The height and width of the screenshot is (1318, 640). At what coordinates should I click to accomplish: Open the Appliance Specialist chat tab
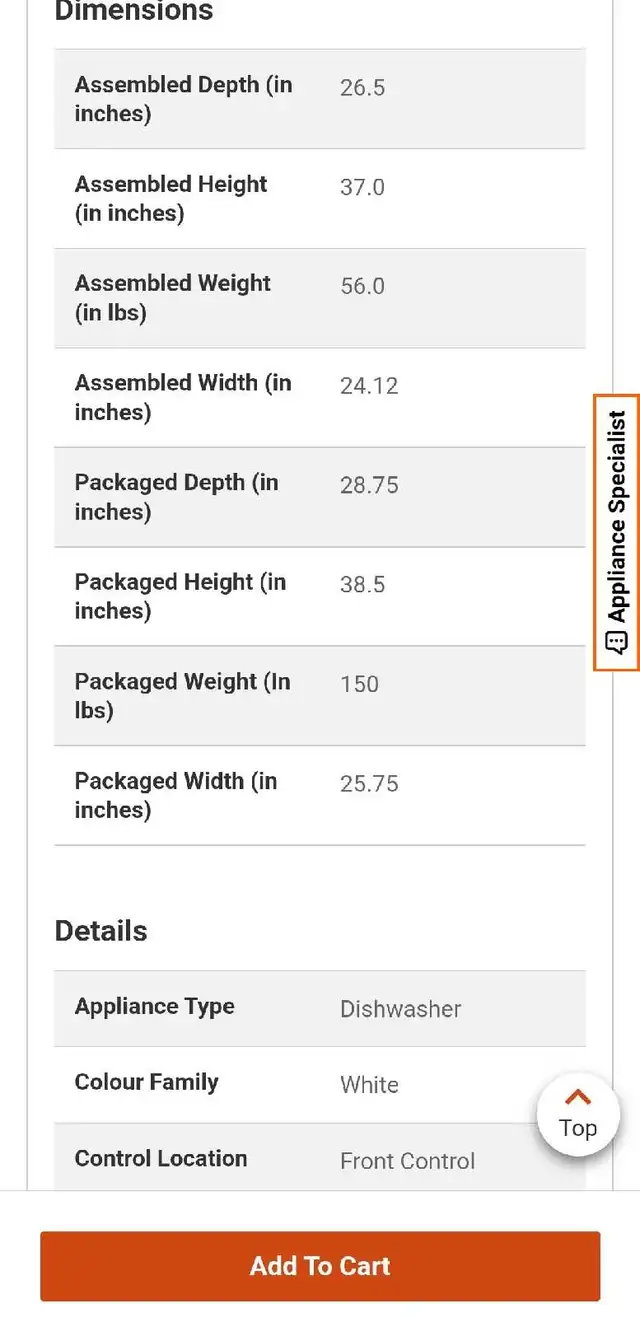click(x=616, y=532)
